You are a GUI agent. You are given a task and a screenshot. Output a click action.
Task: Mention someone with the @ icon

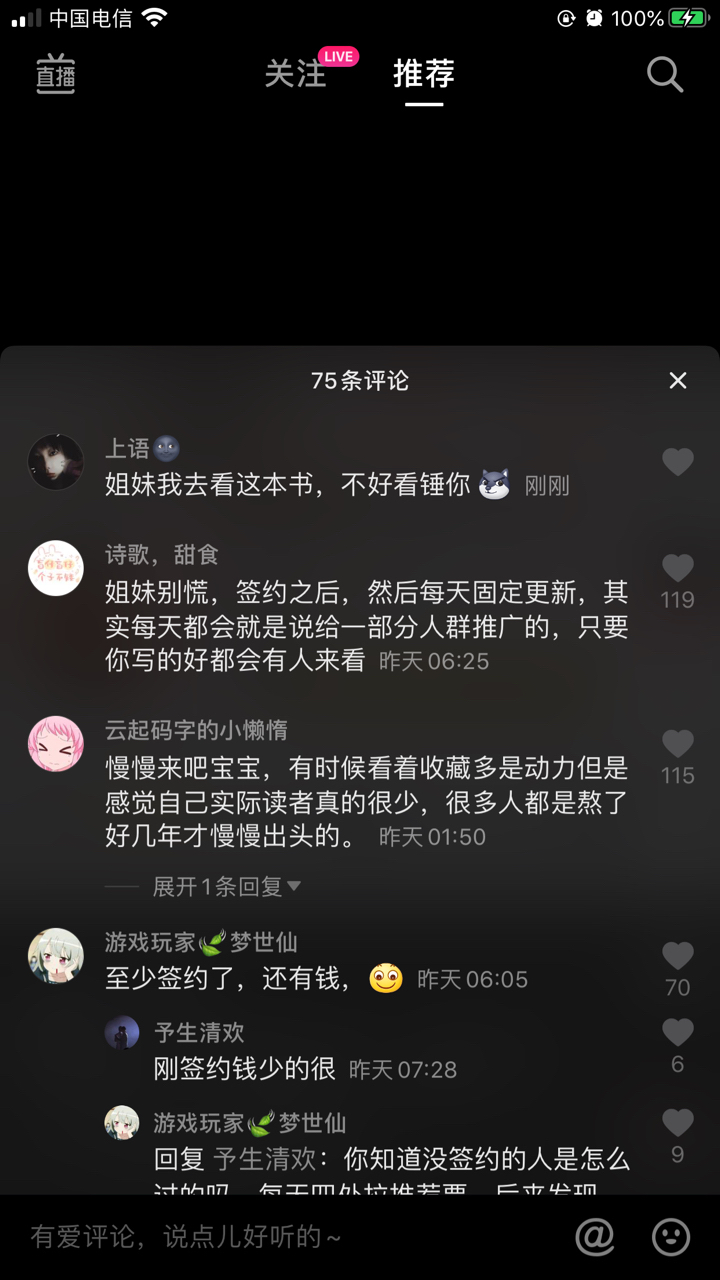coord(595,1238)
